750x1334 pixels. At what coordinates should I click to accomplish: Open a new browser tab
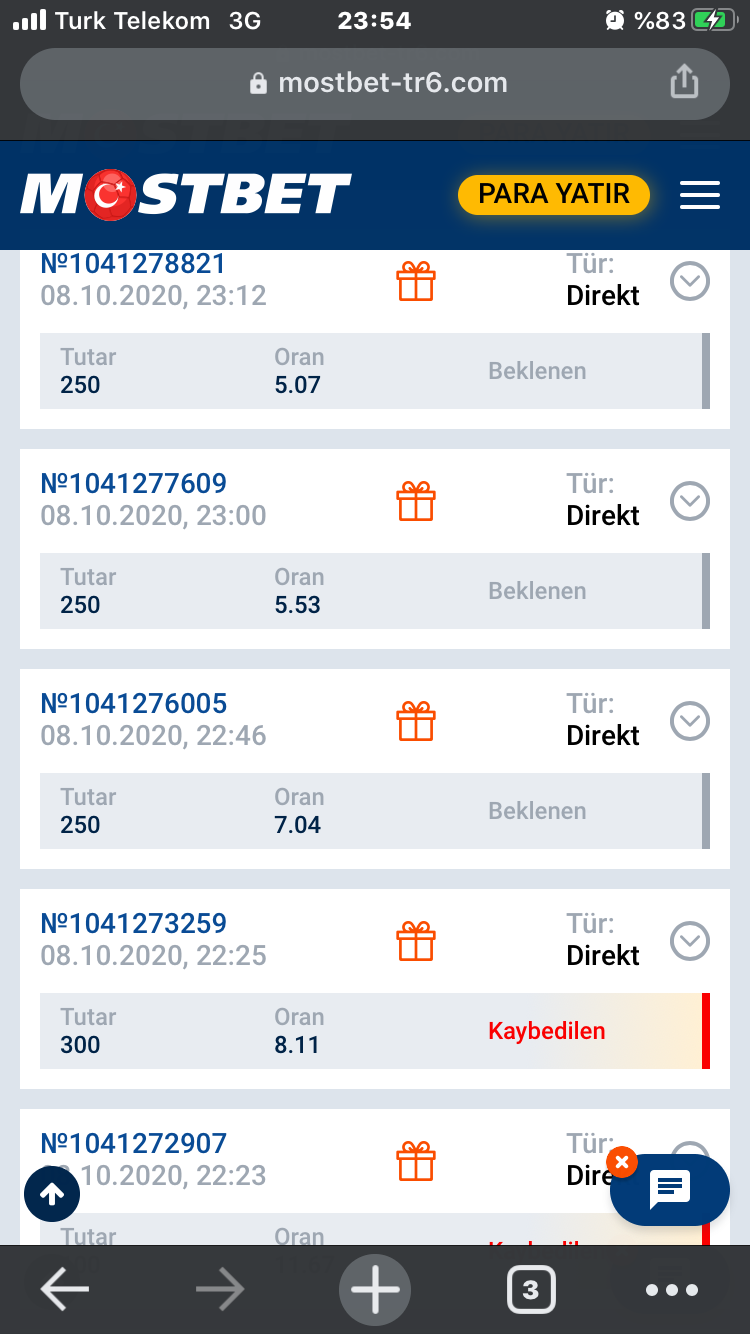(x=375, y=1290)
